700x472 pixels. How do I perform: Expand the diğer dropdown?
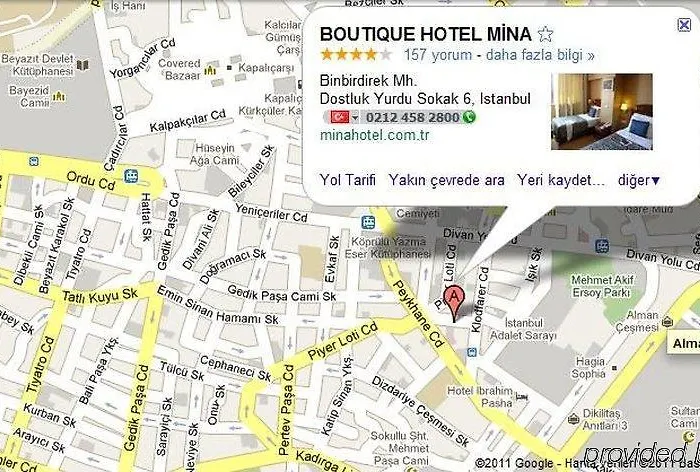(639, 181)
